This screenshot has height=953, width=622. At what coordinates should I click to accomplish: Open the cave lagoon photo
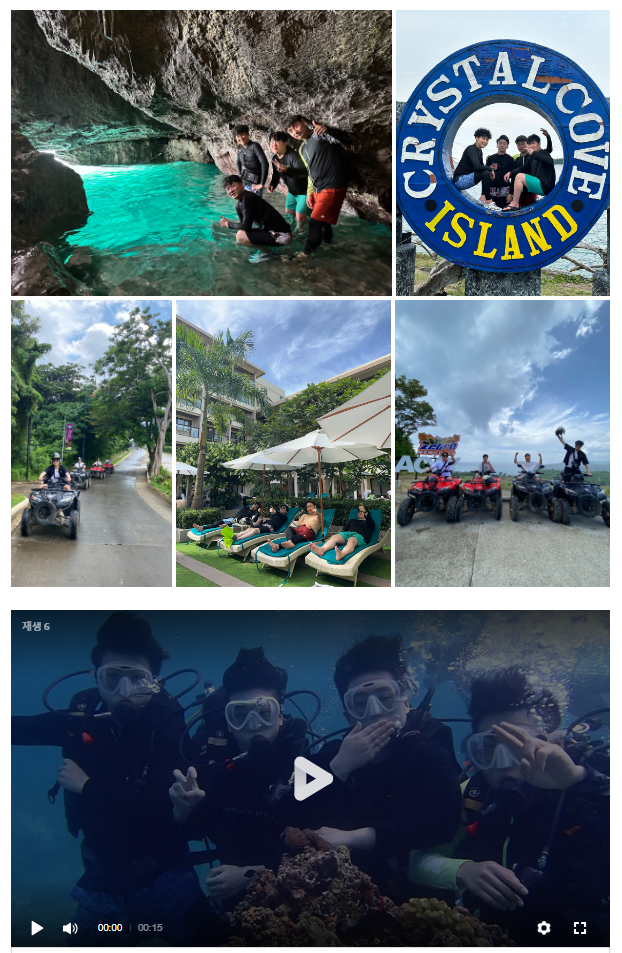[x=201, y=153]
